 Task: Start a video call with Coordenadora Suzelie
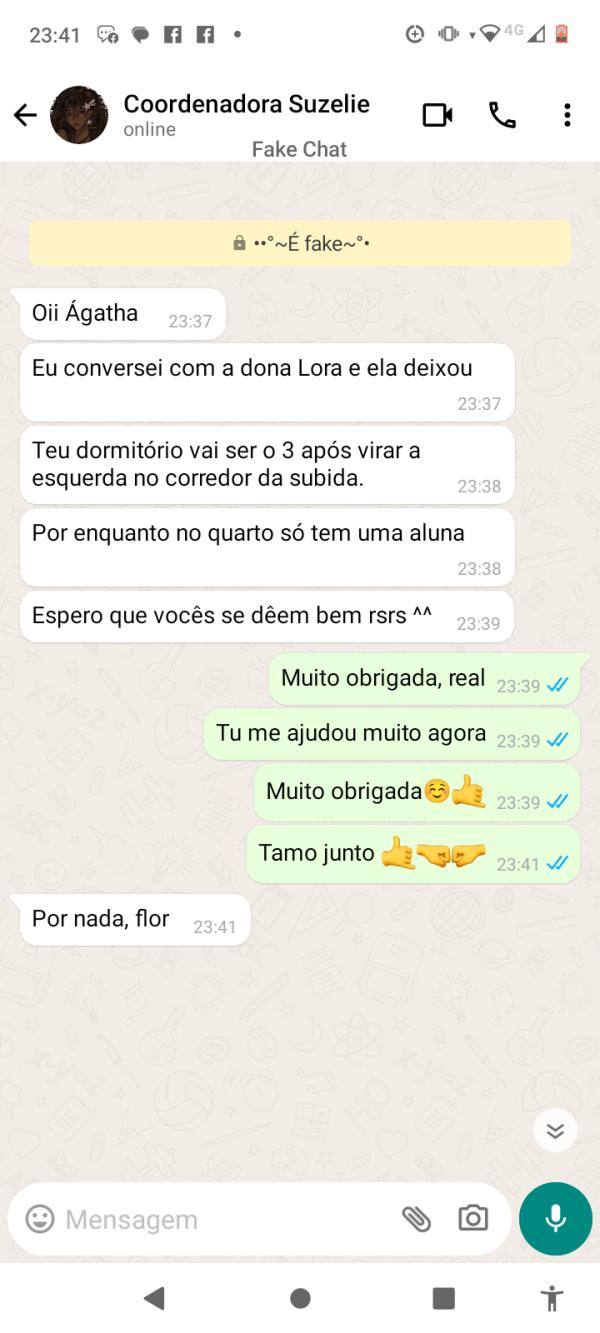[x=437, y=115]
